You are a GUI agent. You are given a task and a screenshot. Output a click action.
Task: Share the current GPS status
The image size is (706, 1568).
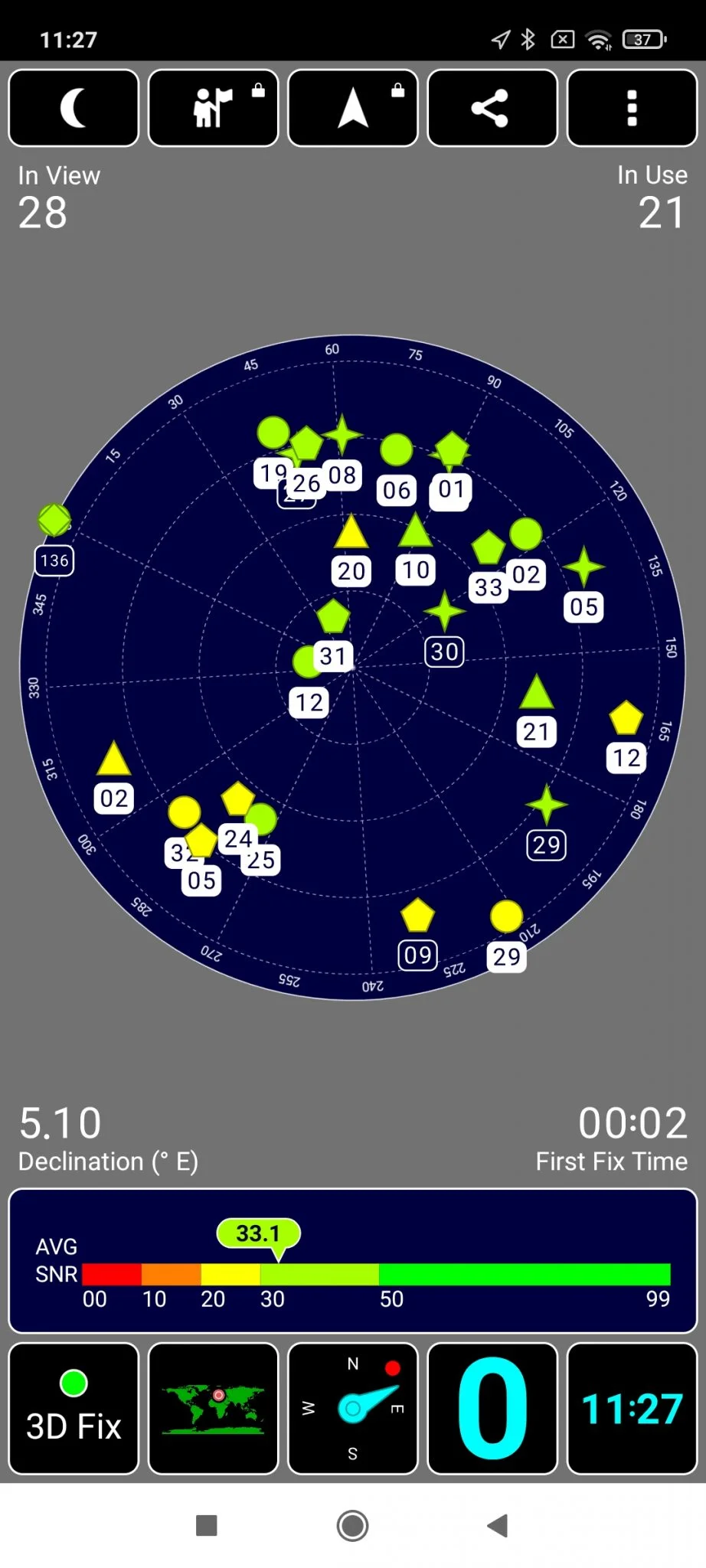(492, 108)
